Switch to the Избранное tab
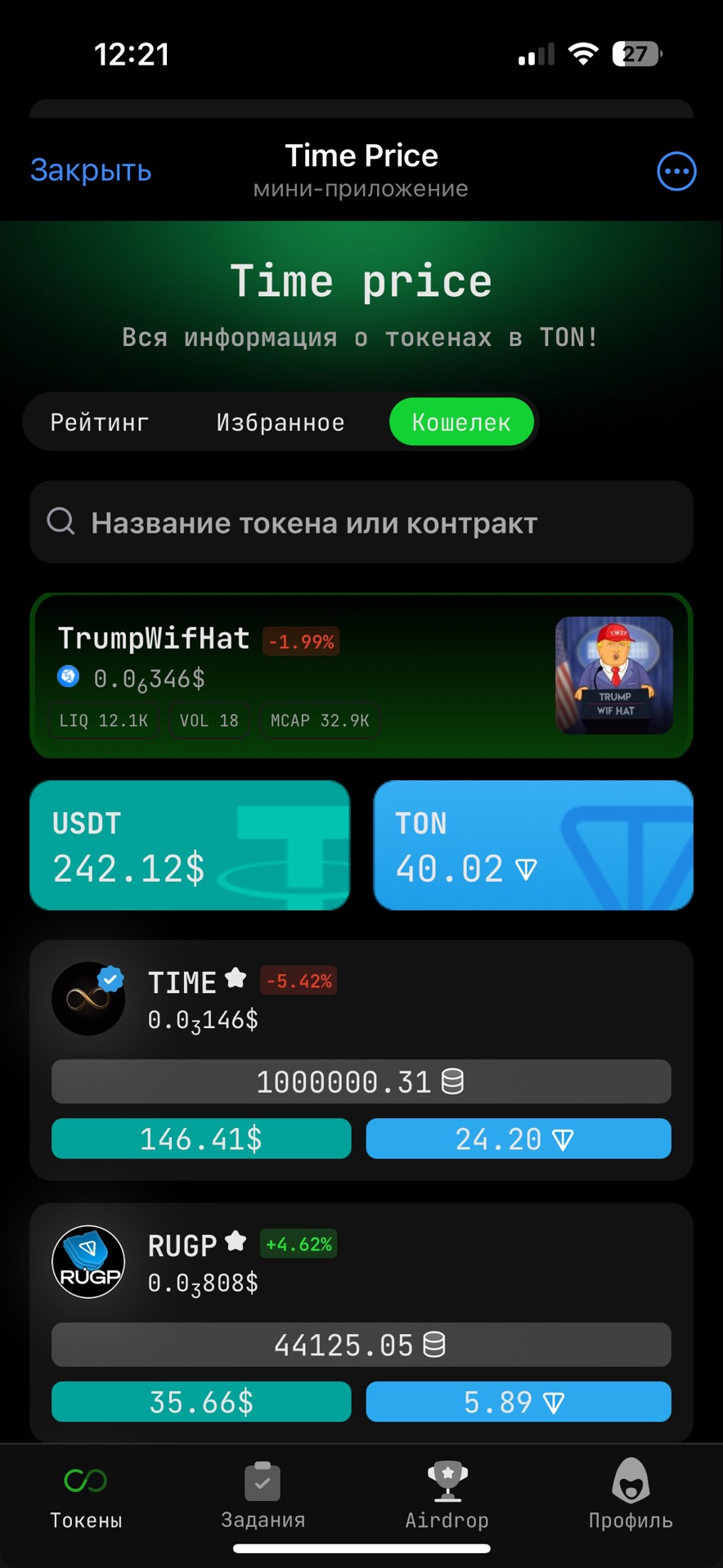Image resolution: width=723 pixels, height=1568 pixels. [279, 421]
